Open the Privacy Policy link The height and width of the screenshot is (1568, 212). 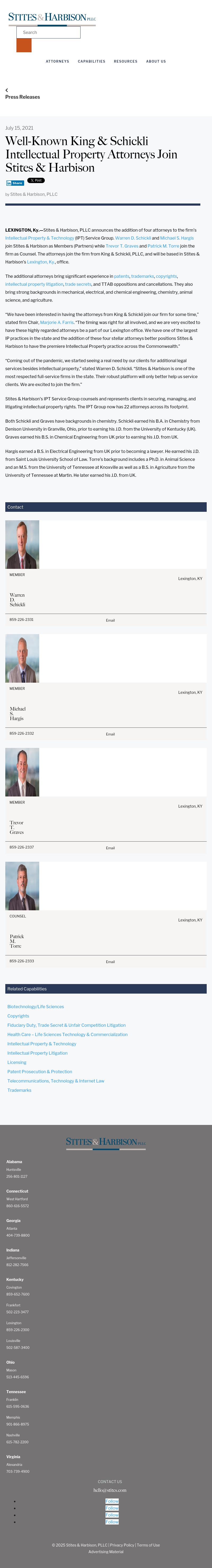tap(122, 1545)
